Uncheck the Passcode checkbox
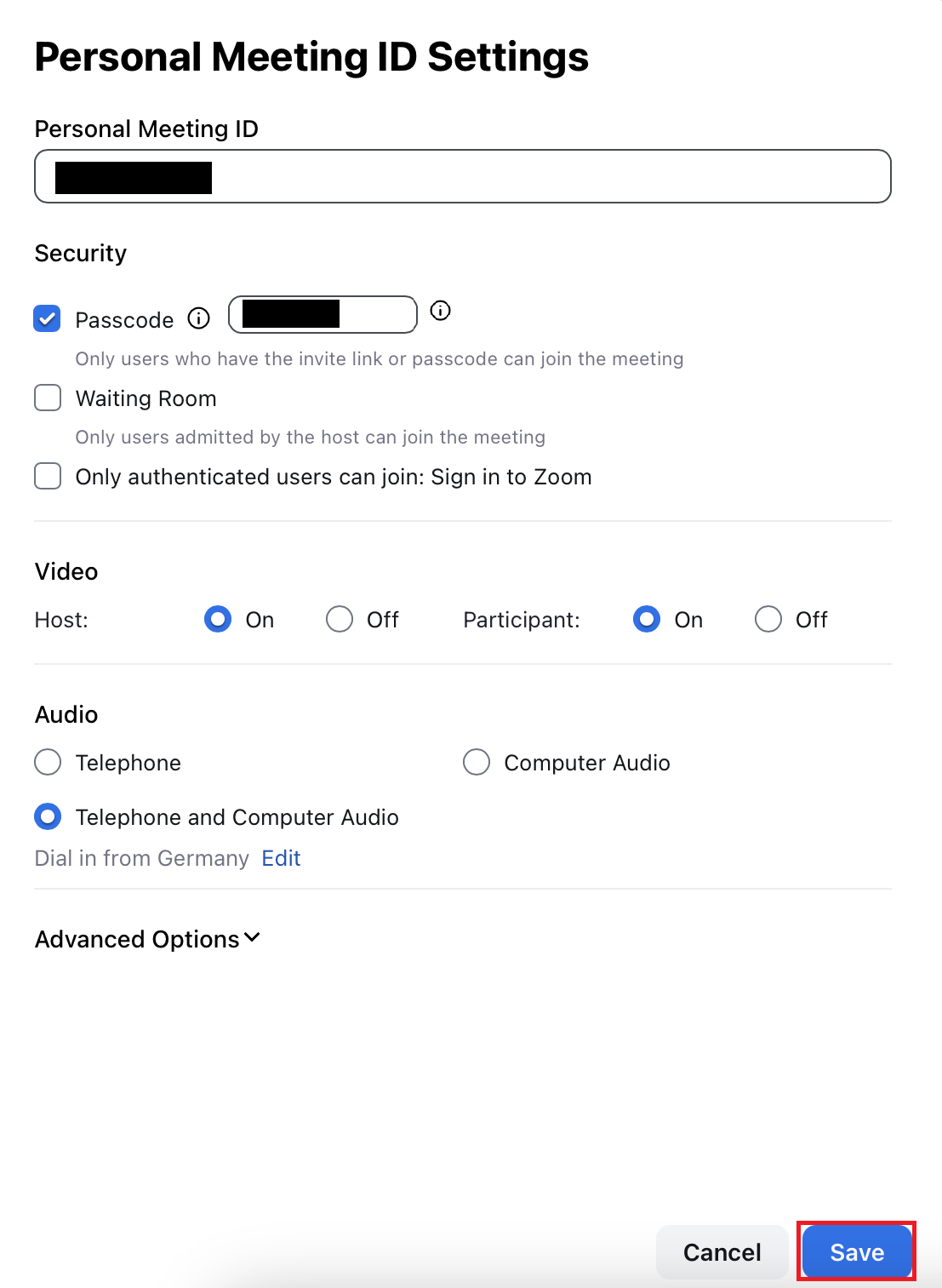This screenshot has height=1288, width=942. point(48,319)
